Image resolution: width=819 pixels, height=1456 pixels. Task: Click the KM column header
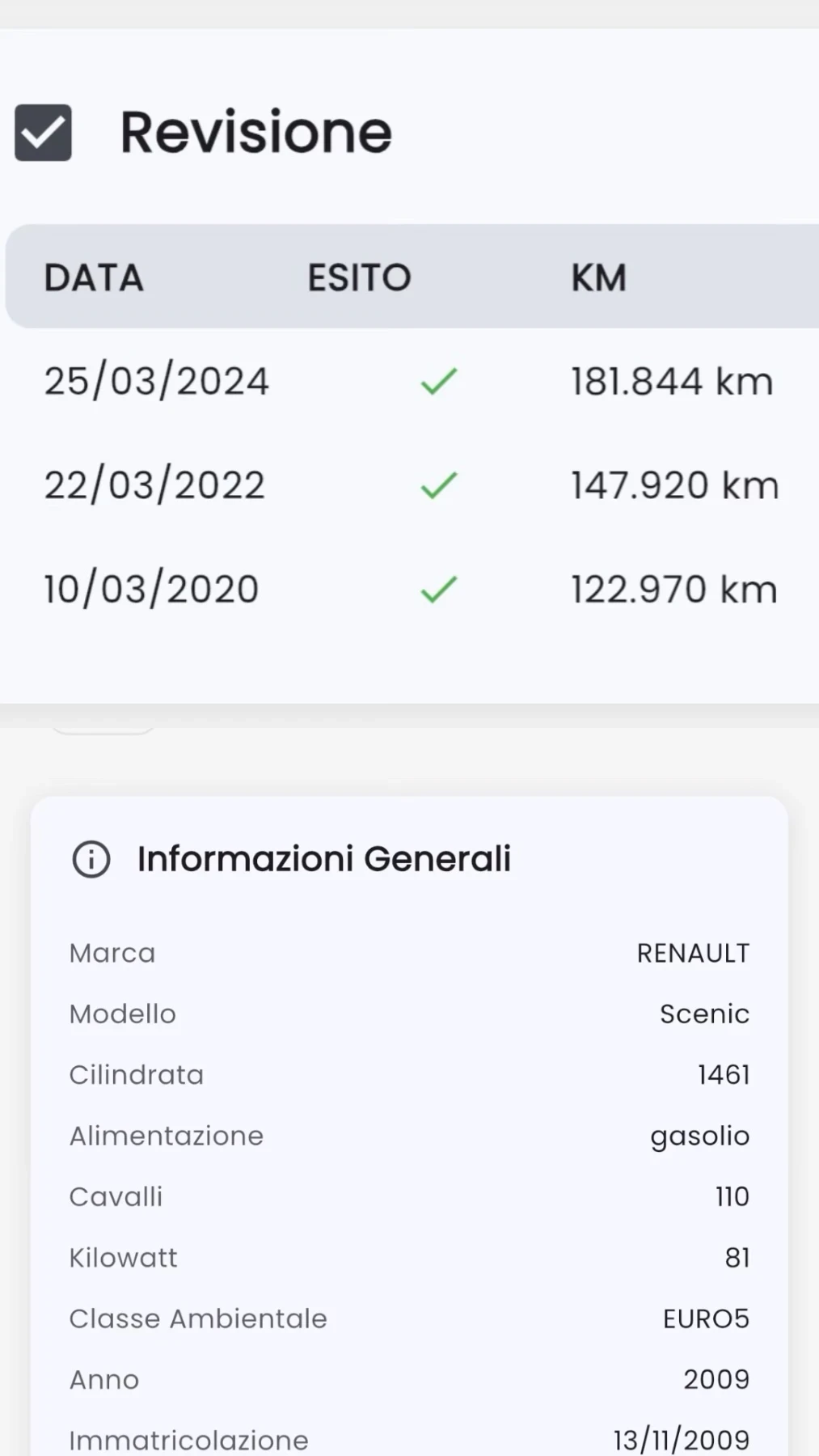click(x=598, y=277)
